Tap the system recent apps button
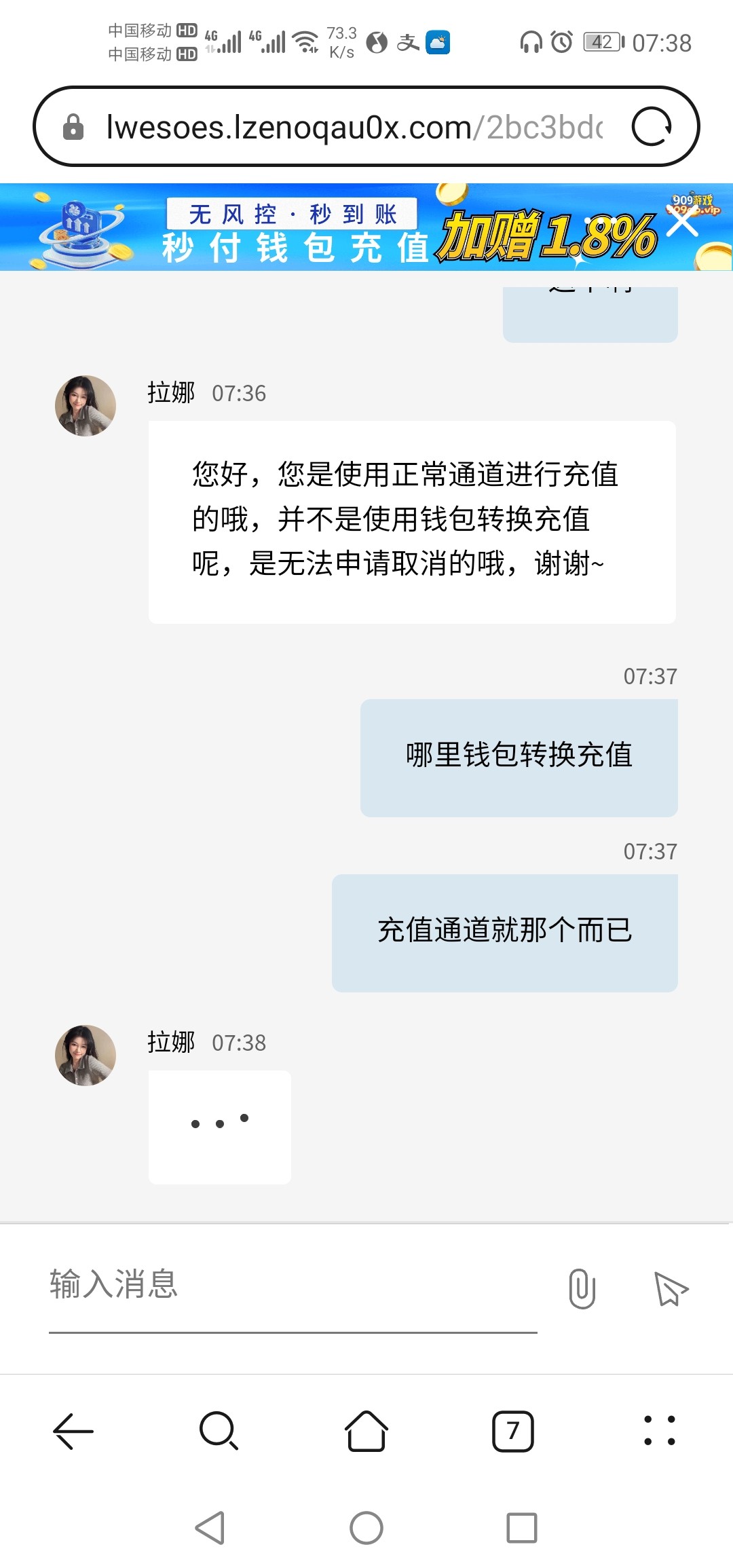733x1568 pixels. 521,1528
